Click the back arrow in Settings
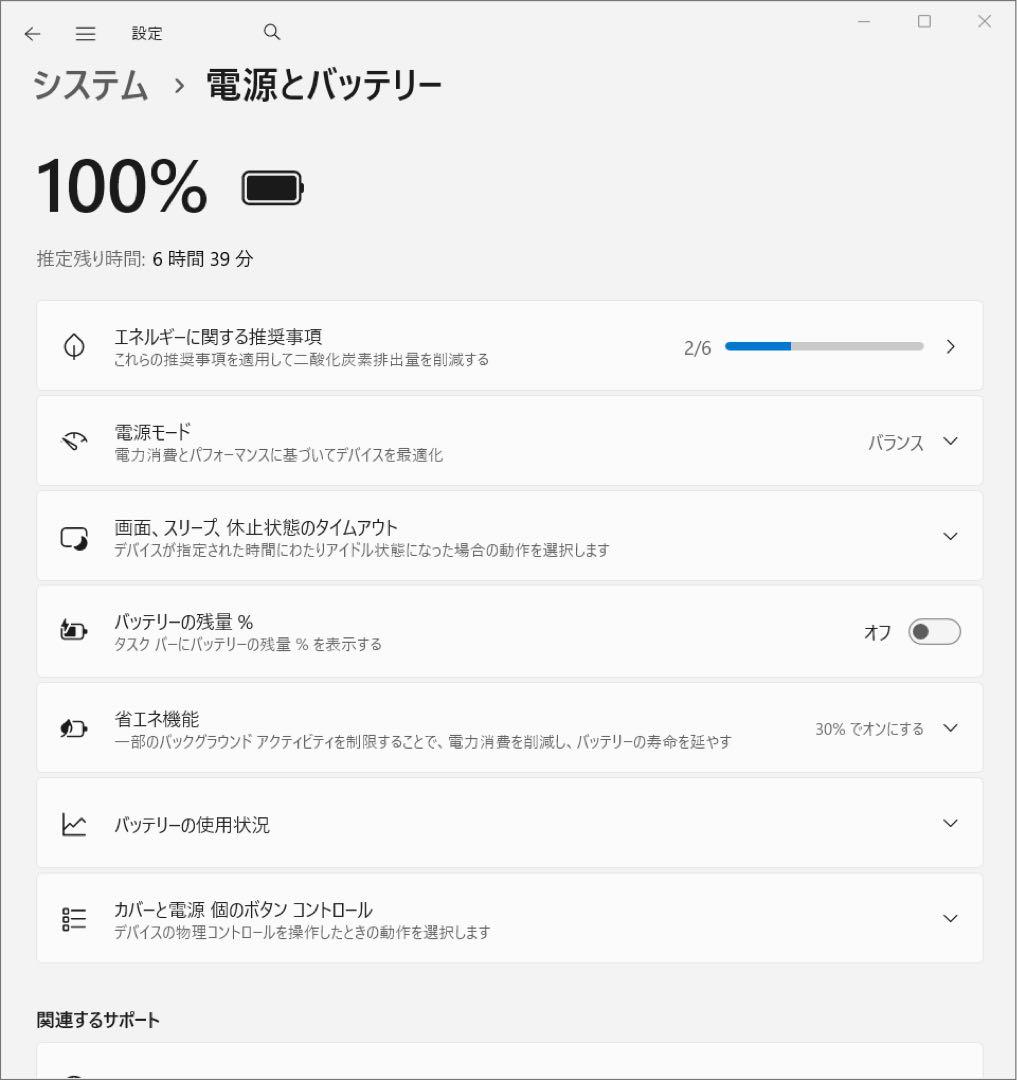1017x1080 pixels. click(32, 32)
